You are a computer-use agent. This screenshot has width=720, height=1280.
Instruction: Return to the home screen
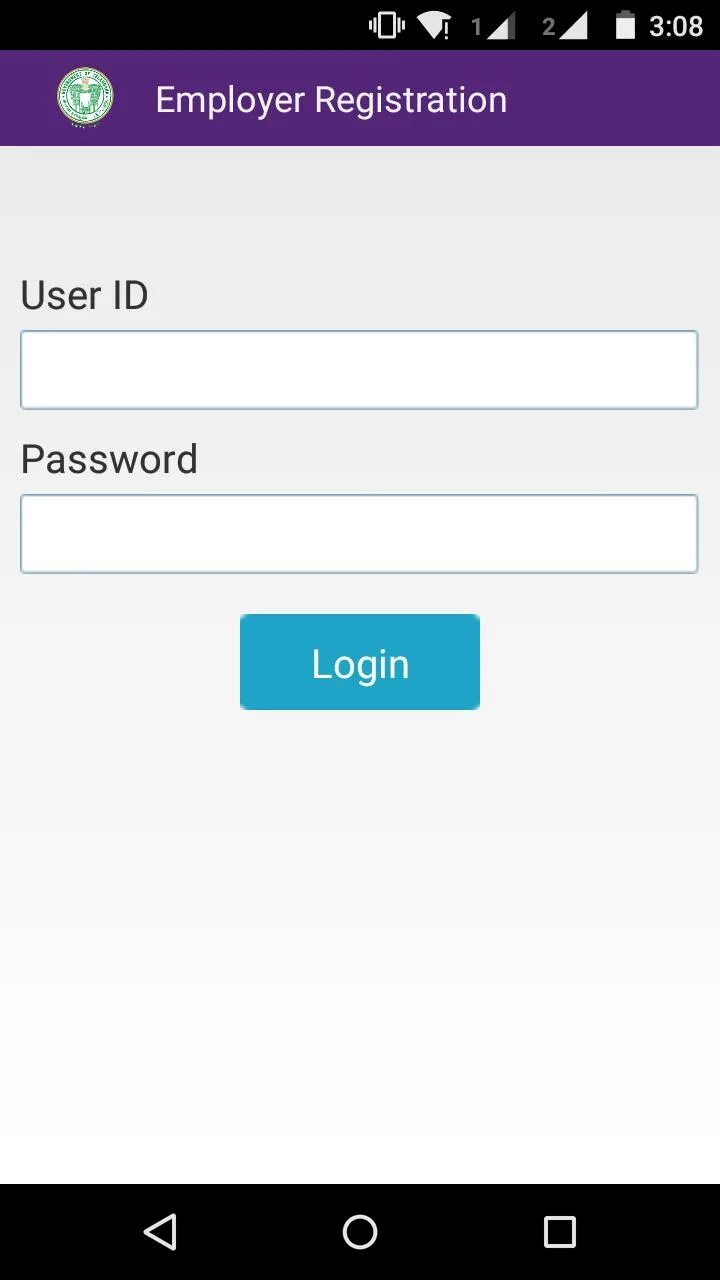click(360, 1232)
